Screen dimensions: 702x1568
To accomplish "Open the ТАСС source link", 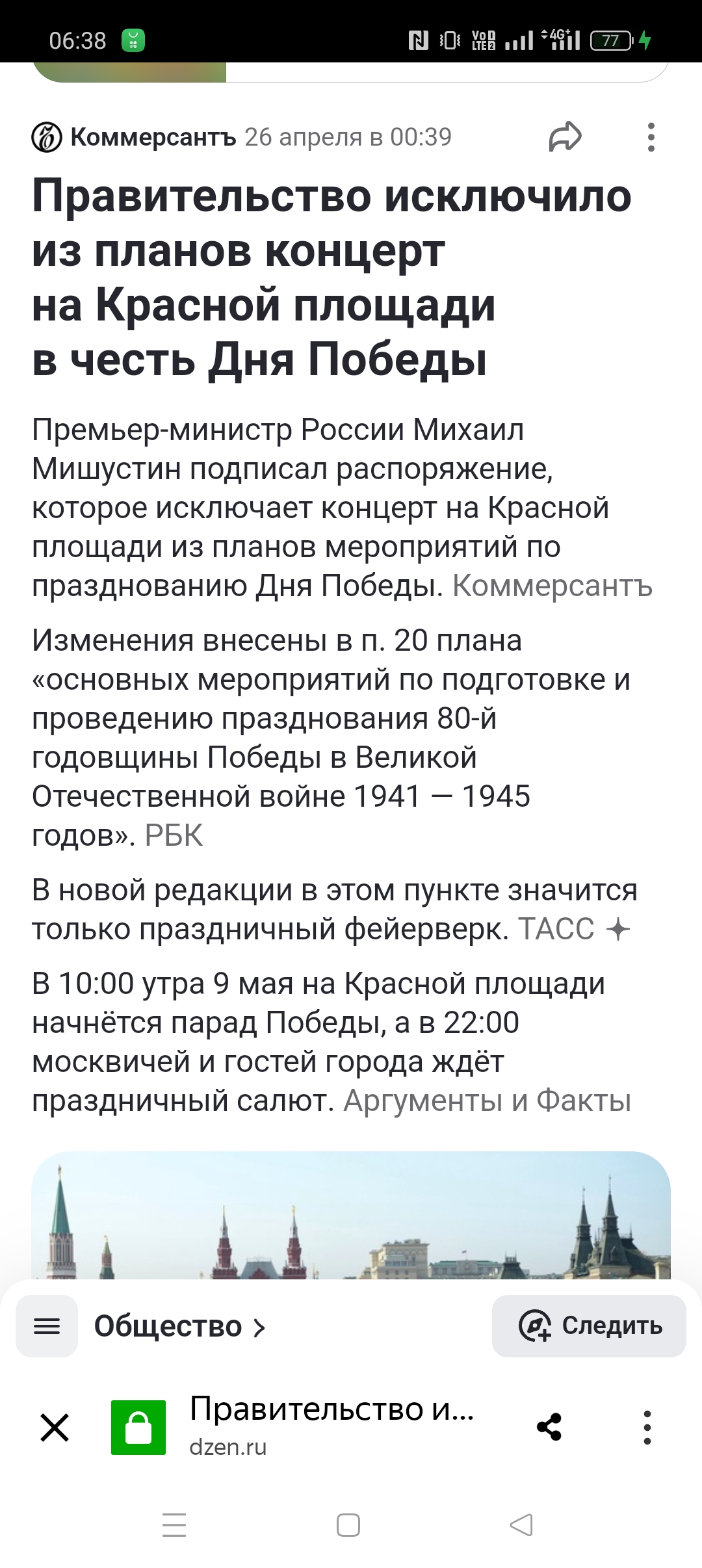I will coord(556,929).
